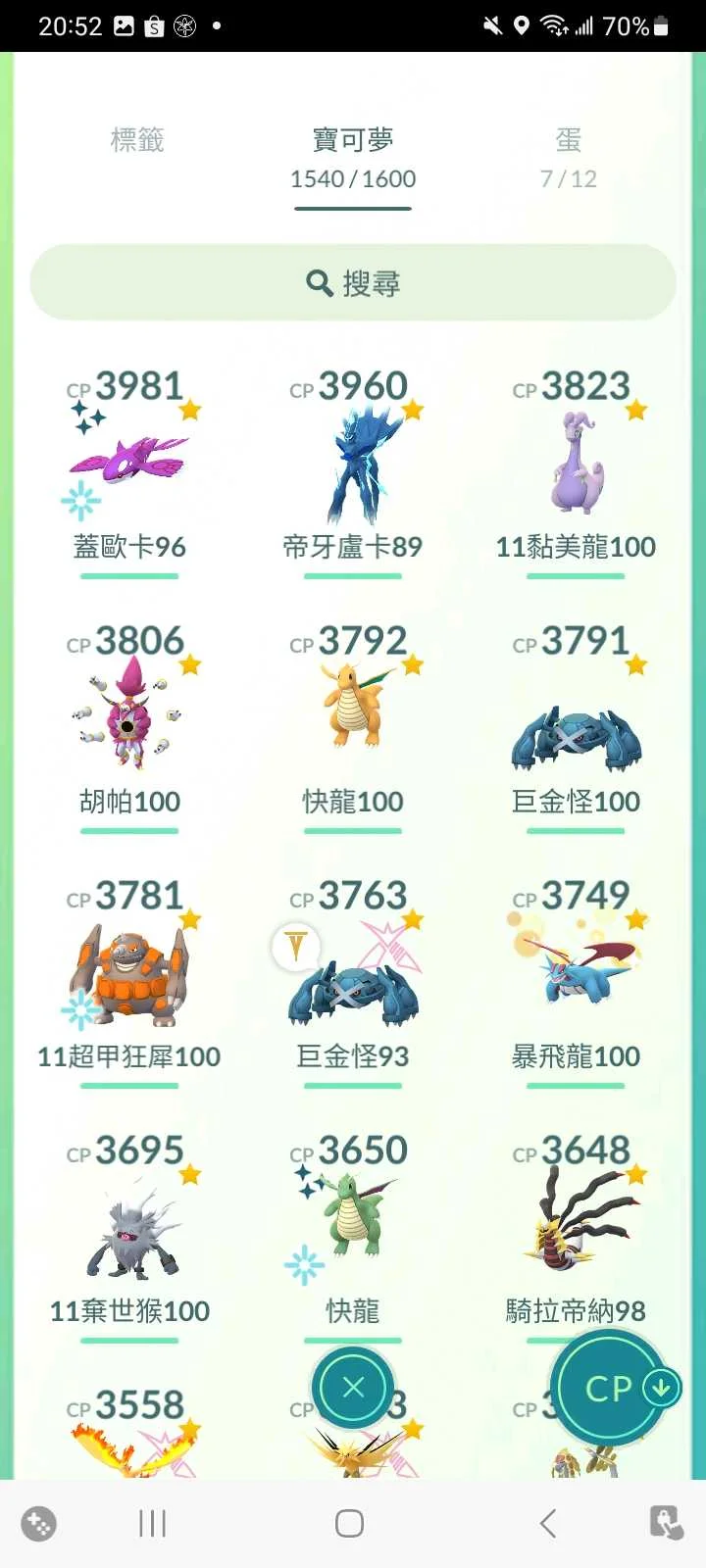
Task: Open the 搜尋 search field
Action: click(x=353, y=283)
